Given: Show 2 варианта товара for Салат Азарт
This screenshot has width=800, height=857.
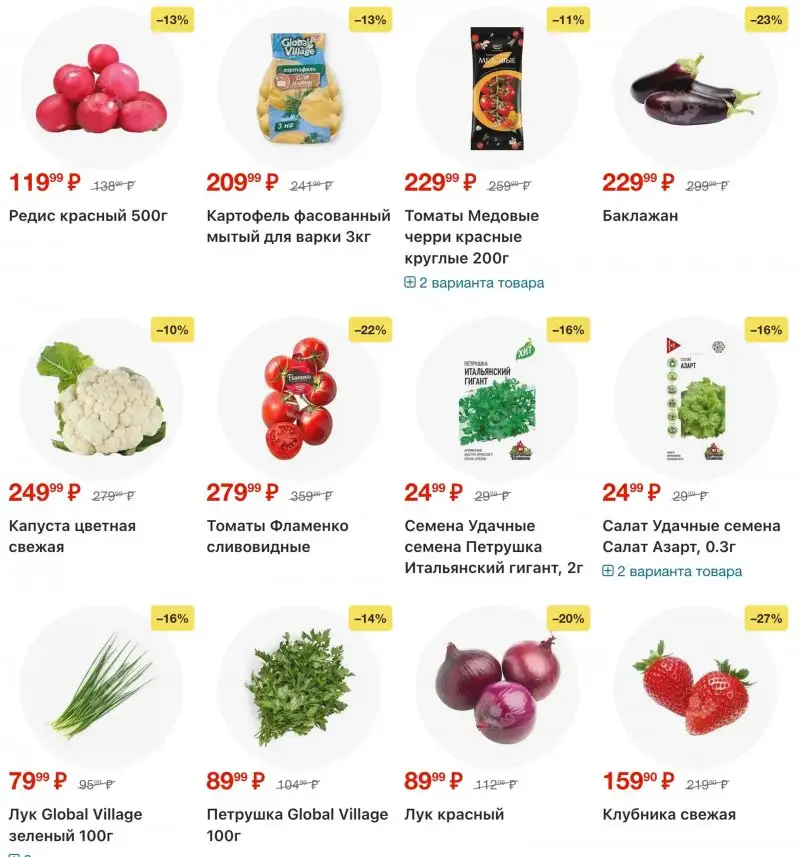Looking at the screenshot, I should click(x=673, y=572).
